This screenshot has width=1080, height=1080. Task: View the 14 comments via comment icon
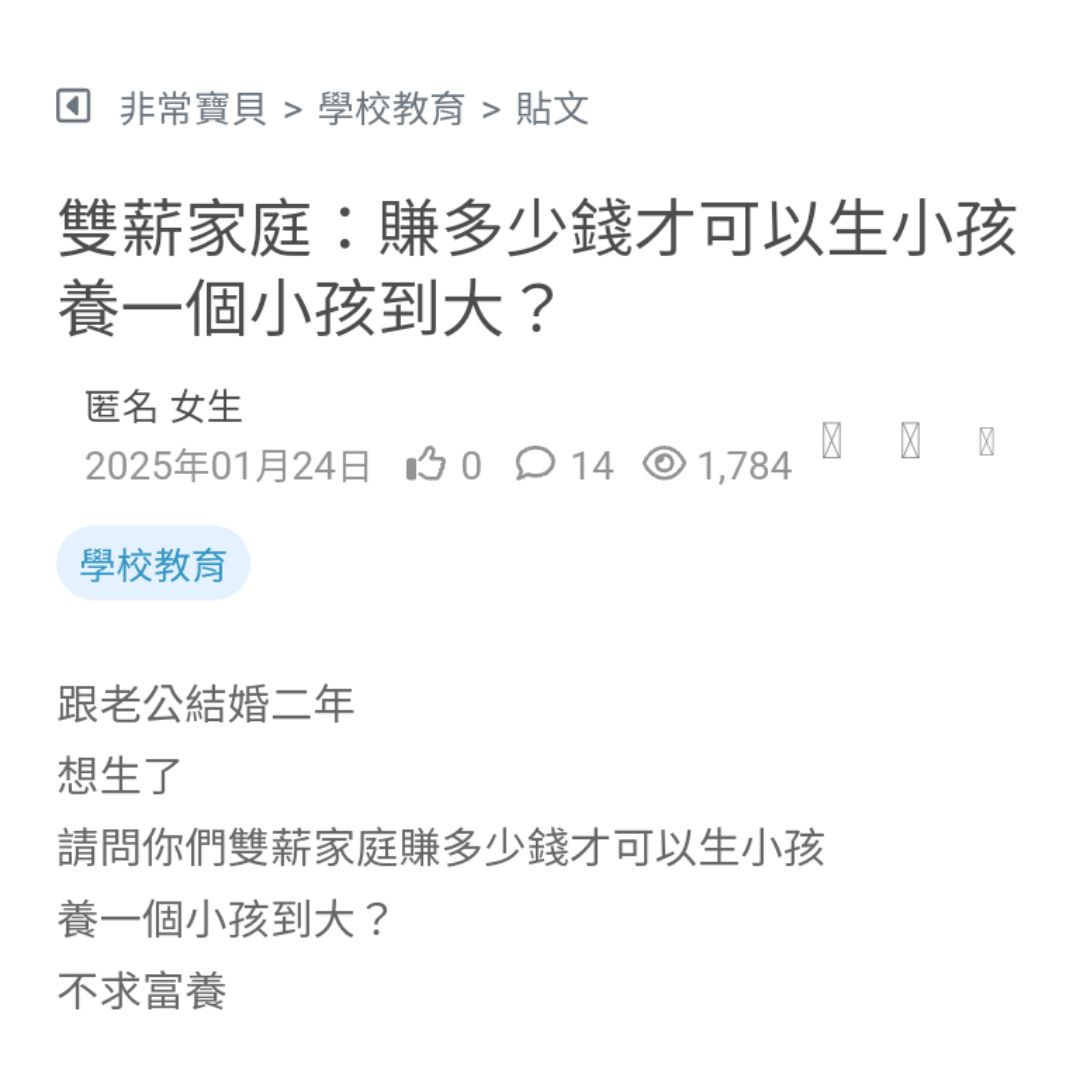(535, 464)
